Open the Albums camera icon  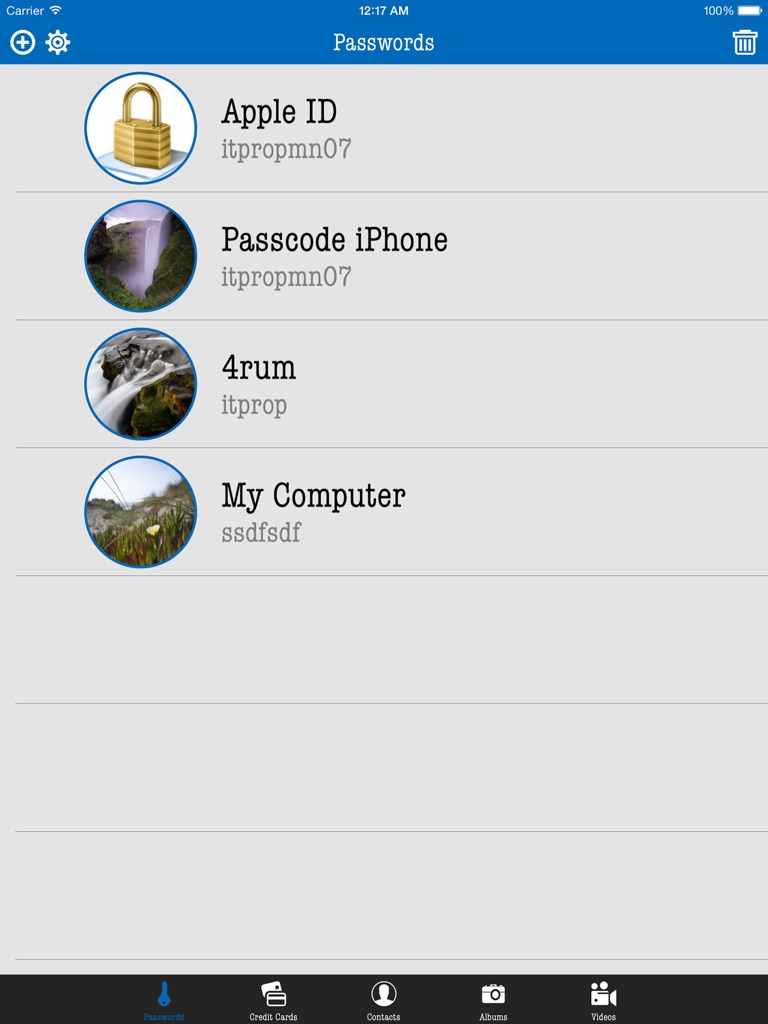tap(492, 993)
